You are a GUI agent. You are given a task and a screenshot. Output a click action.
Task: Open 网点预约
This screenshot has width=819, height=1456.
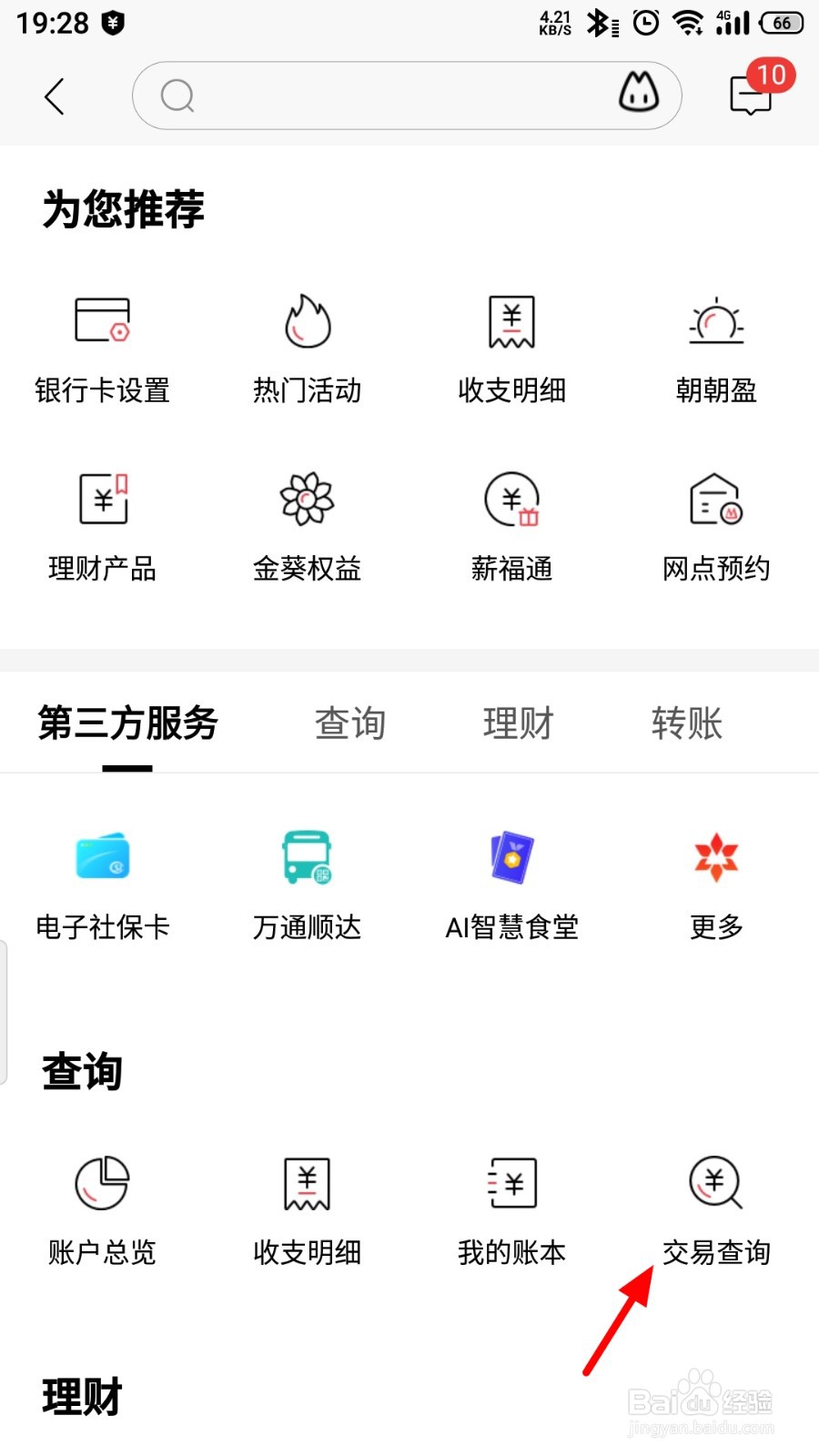click(717, 528)
